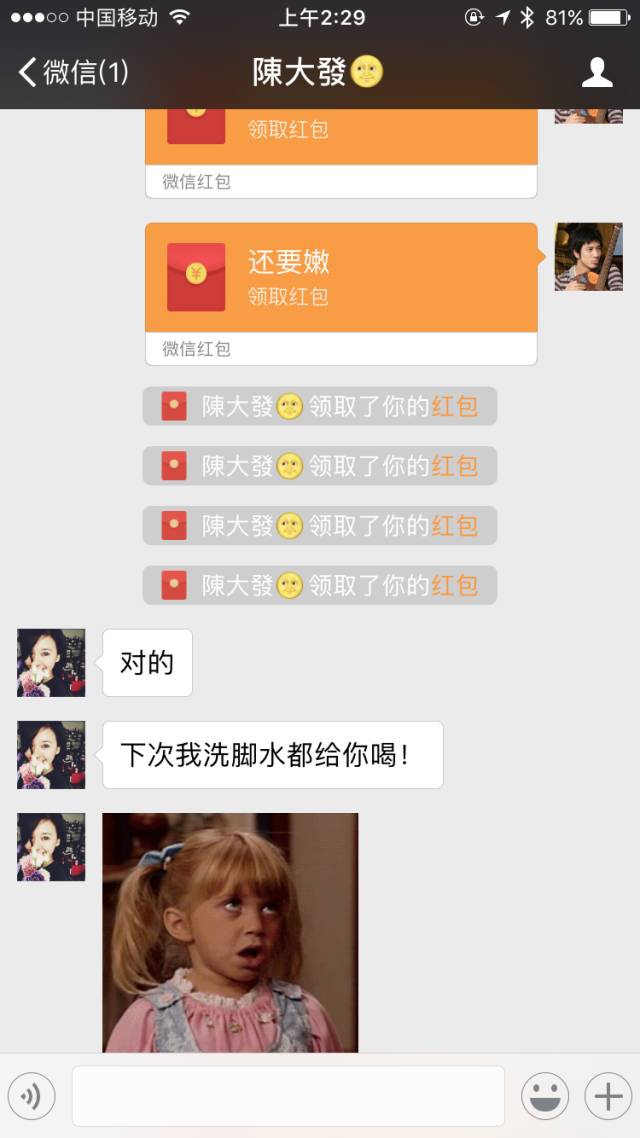
Task: Go back to the 微信 chat list
Action: coord(73,73)
